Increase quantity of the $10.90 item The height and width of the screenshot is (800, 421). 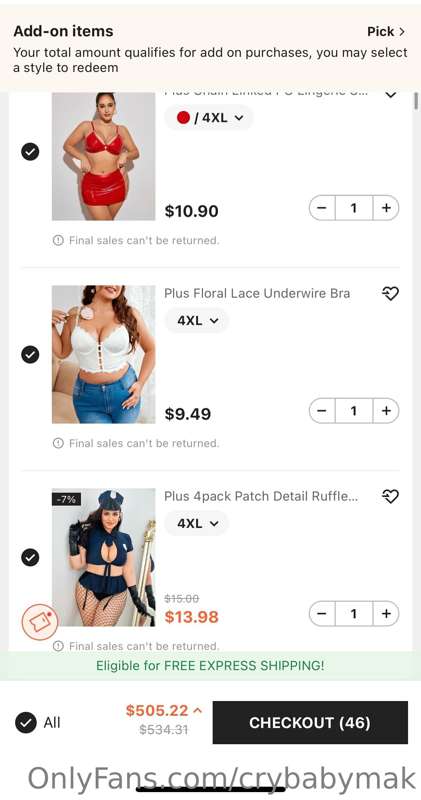[386, 208]
